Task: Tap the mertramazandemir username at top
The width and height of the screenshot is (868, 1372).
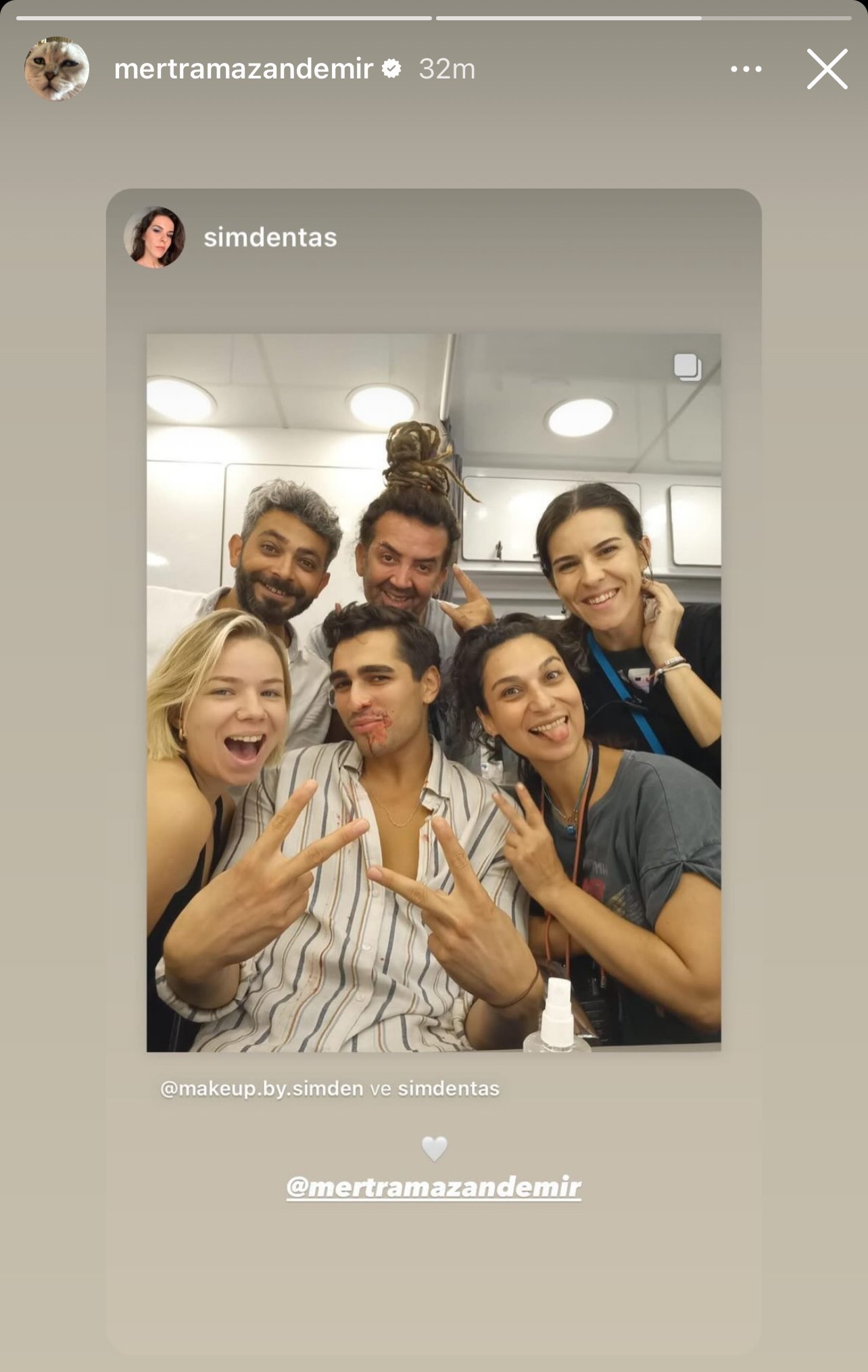Action: click(x=243, y=69)
